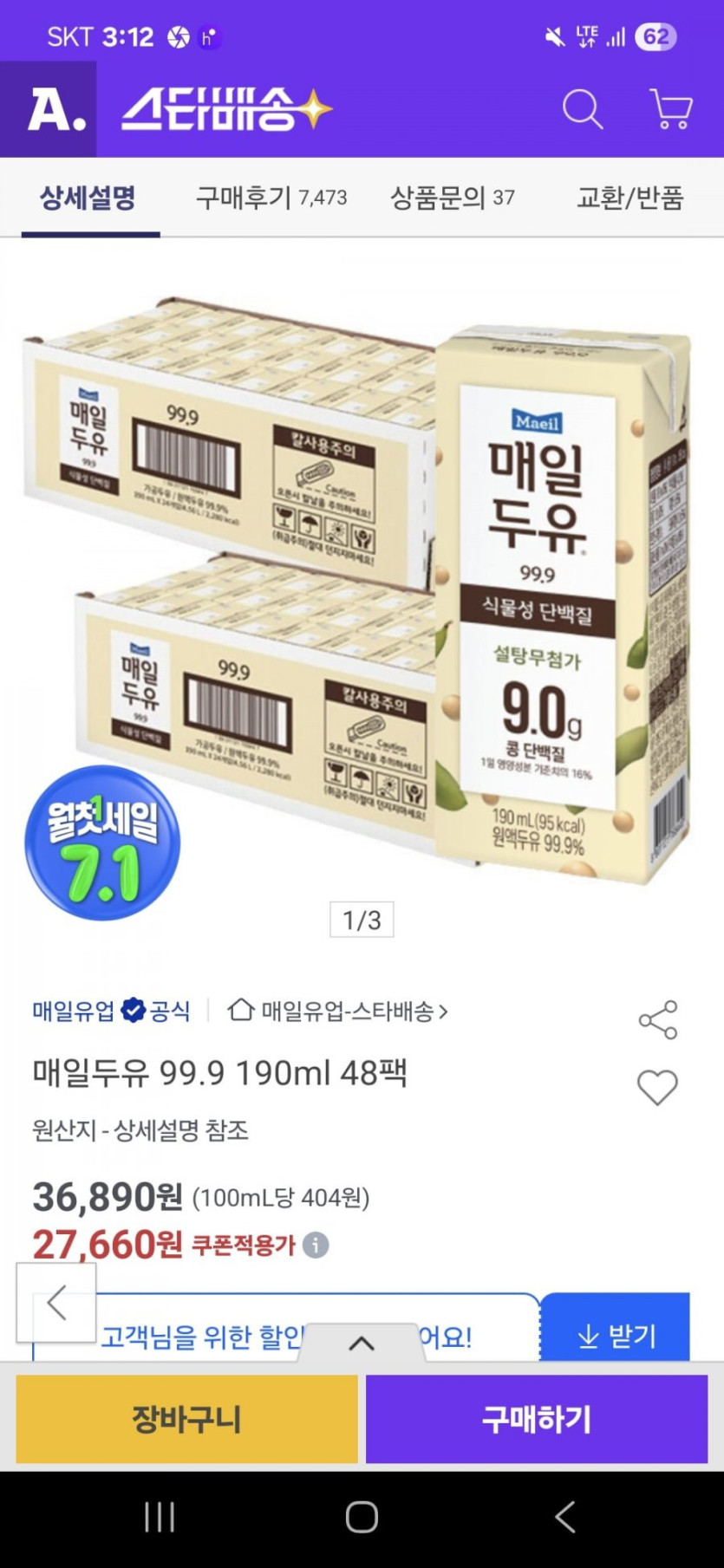This screenshot has width=724, height=1568.
Task: Open the search icon in the header
Action: click(582, 110)
